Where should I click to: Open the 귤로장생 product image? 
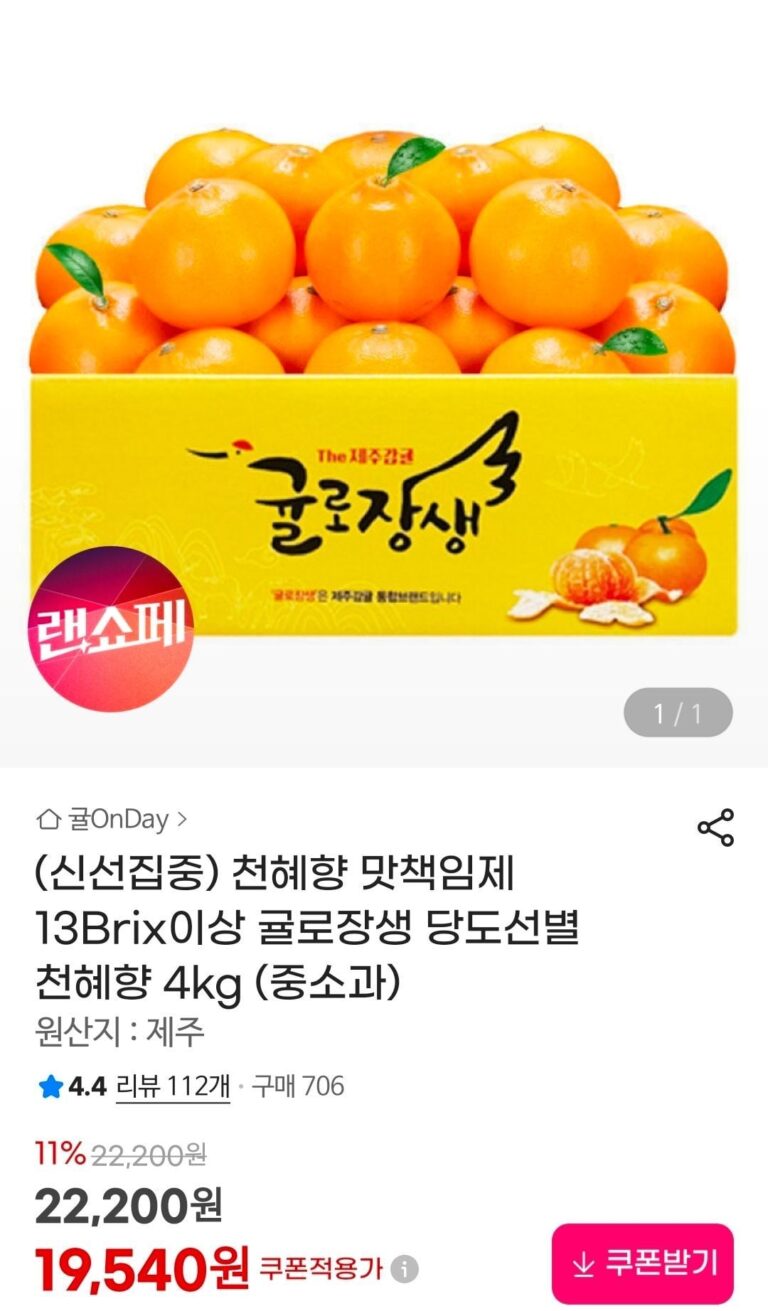coord(383,380)
